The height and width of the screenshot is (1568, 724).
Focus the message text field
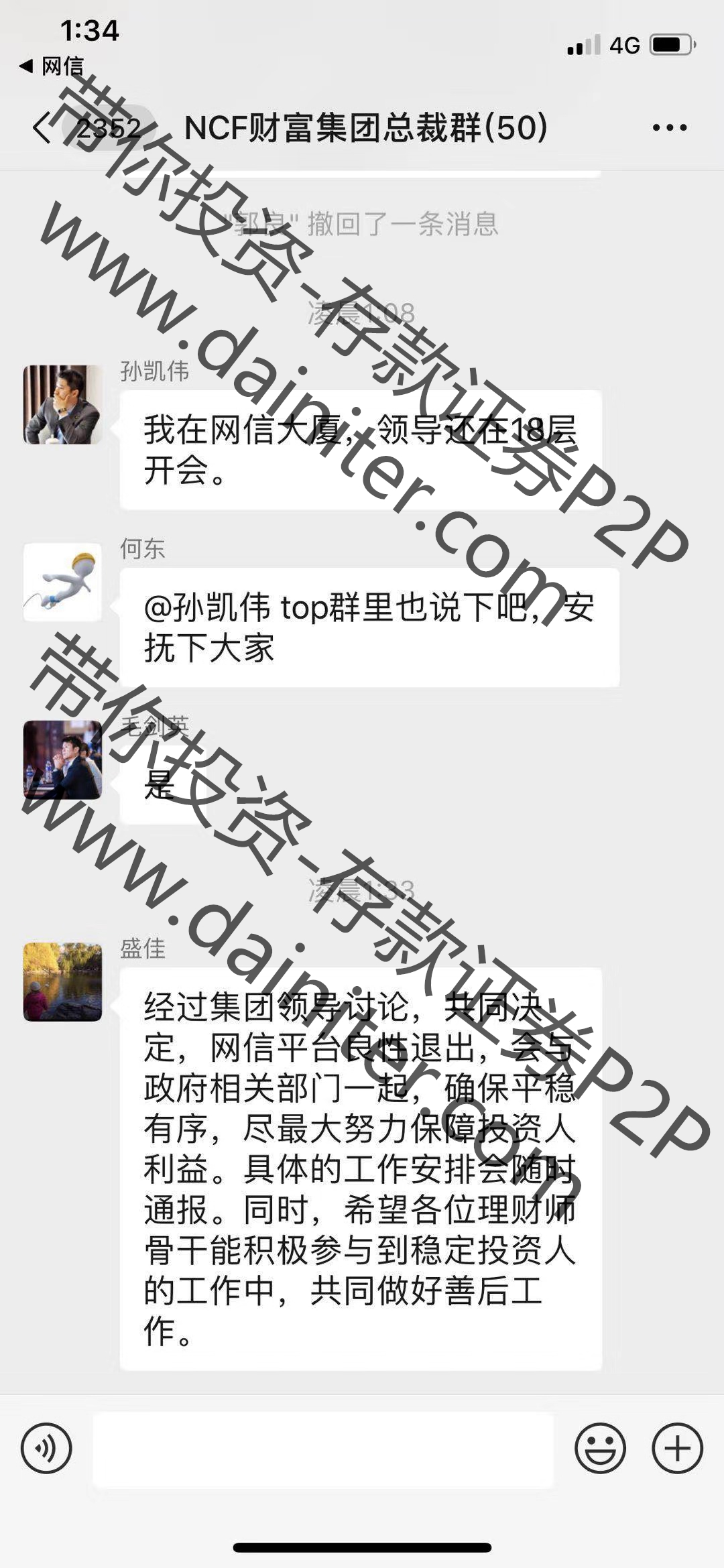[323, 1449]
